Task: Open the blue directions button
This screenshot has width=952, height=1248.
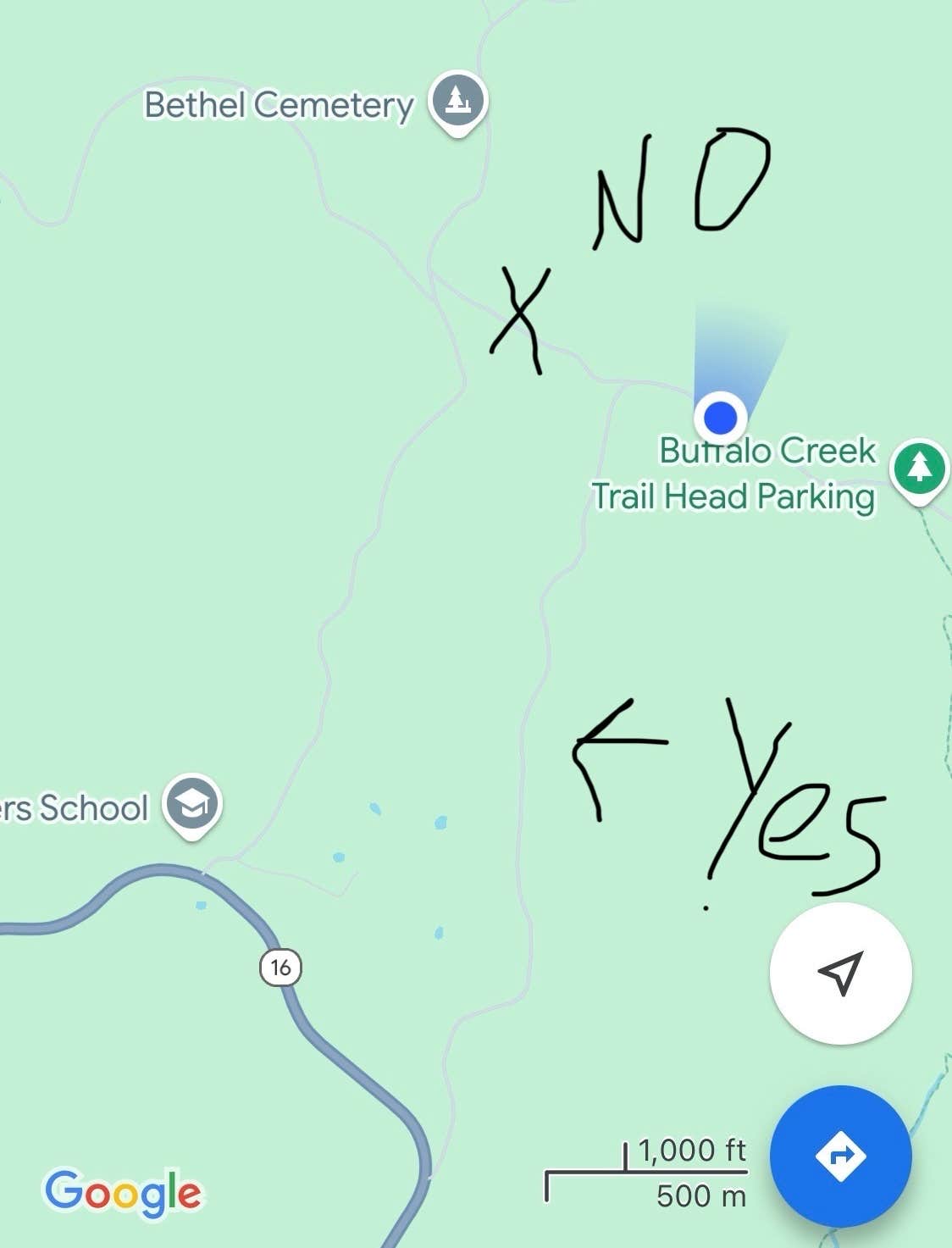Action: [x=840, y=1156]
